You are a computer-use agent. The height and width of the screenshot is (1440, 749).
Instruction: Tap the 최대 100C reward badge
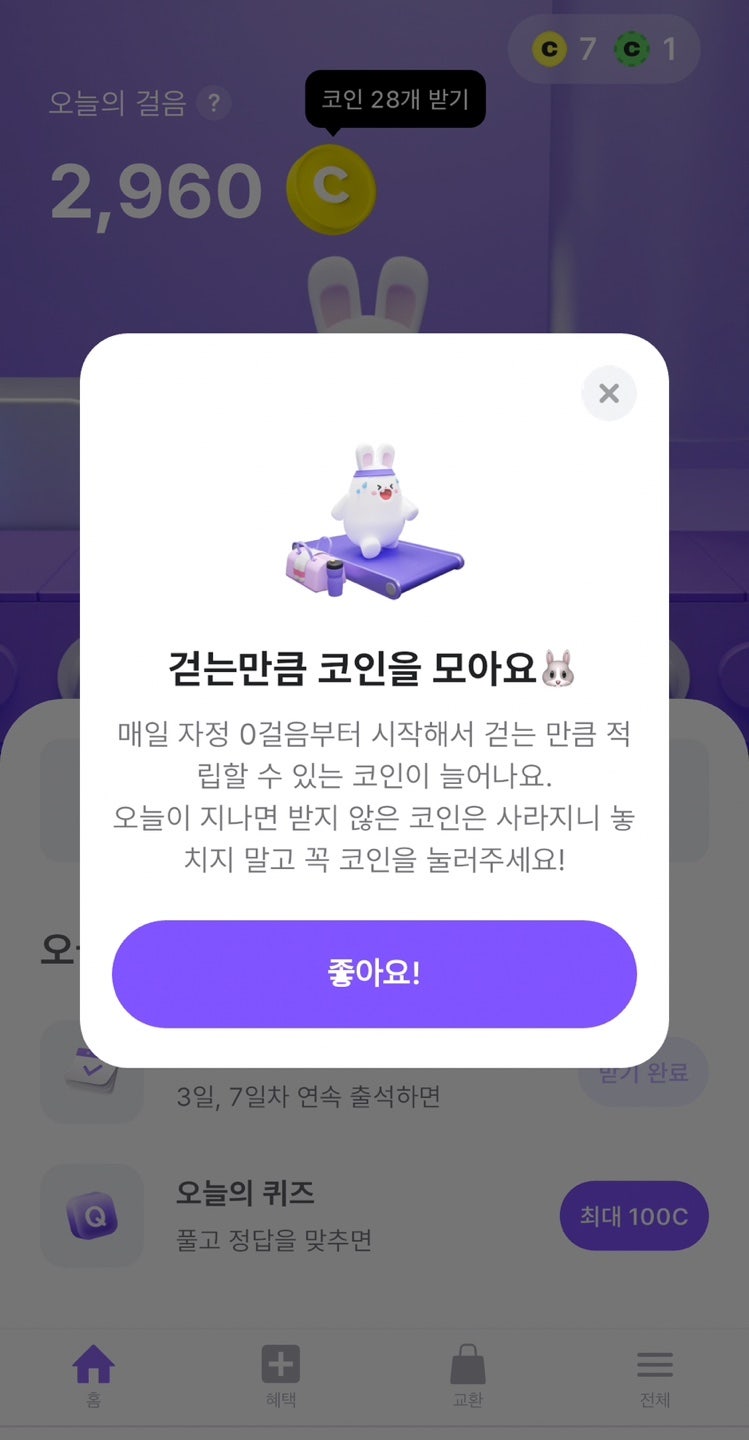[x=634, y=1215]
